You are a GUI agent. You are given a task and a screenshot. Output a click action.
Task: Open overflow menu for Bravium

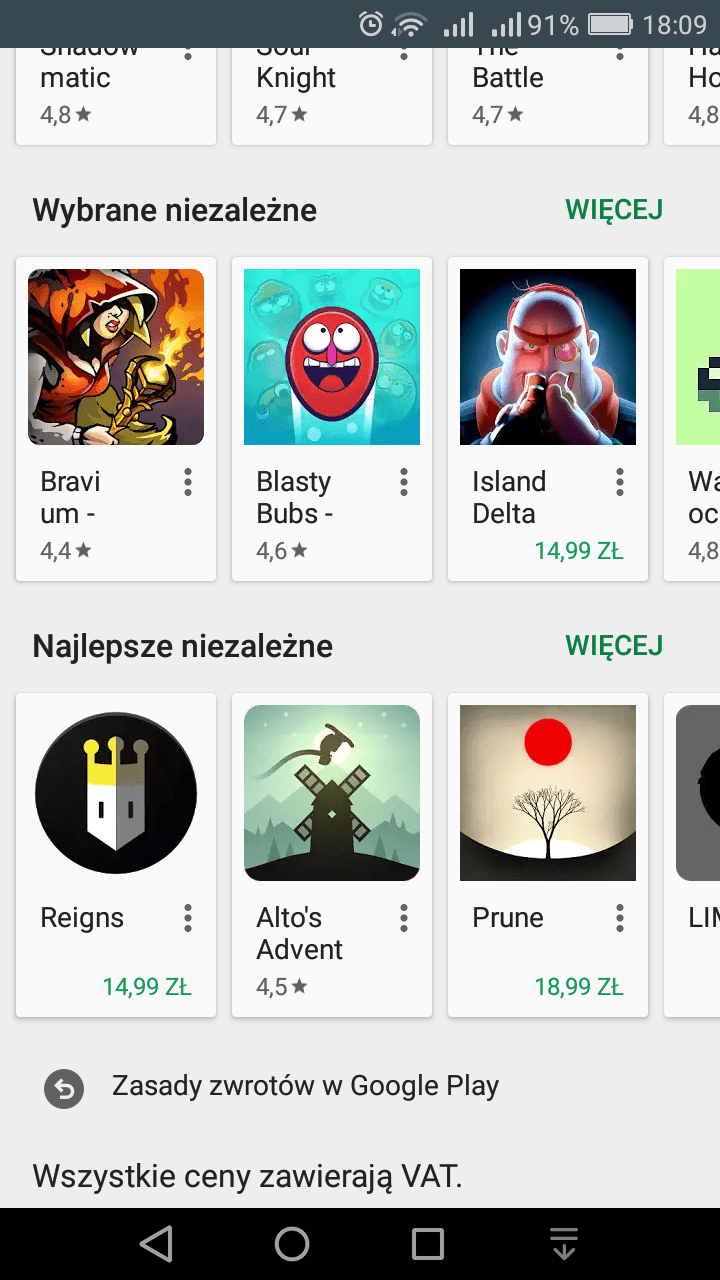(x=188, y=482)
